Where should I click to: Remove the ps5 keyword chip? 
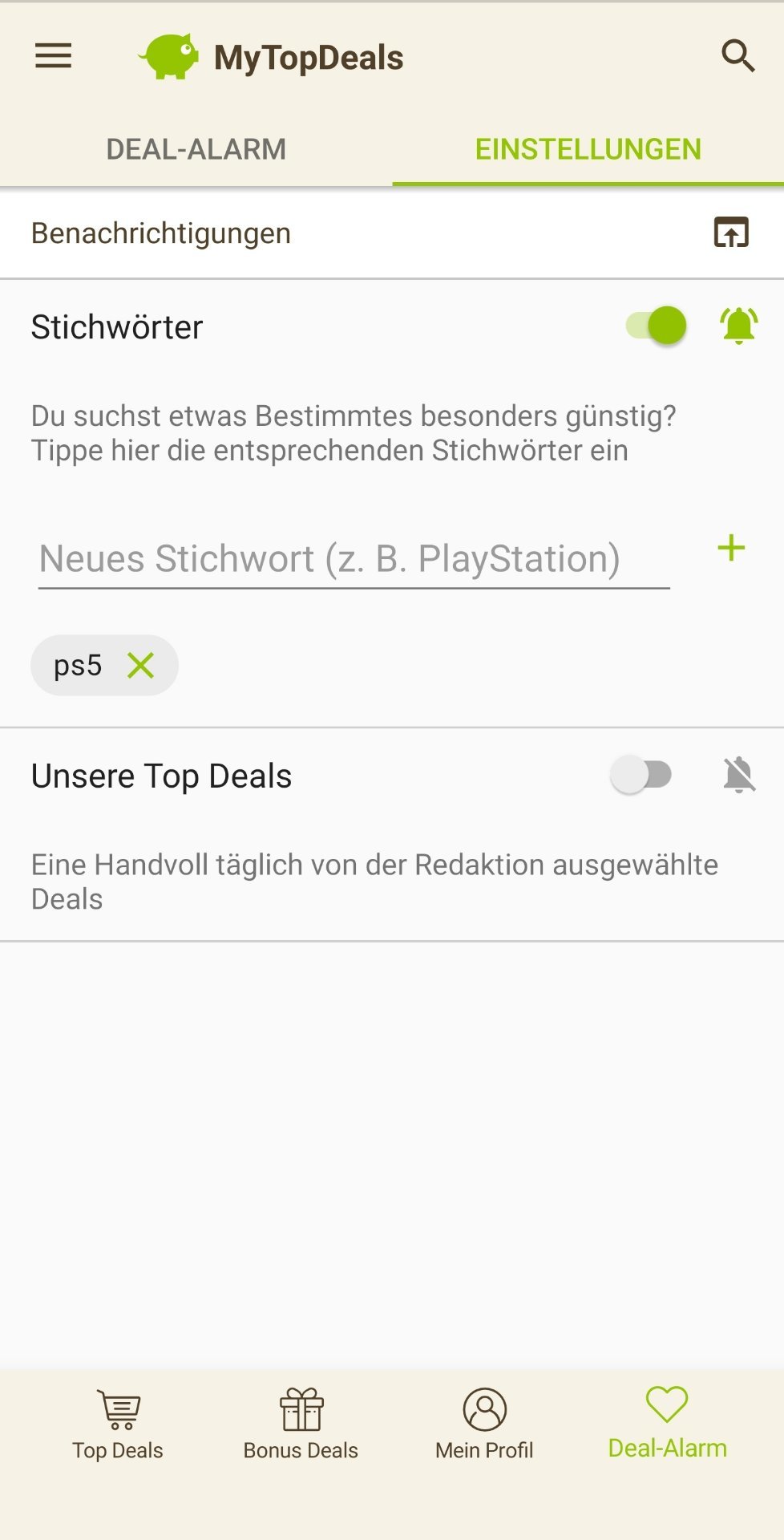click(141, 665)
